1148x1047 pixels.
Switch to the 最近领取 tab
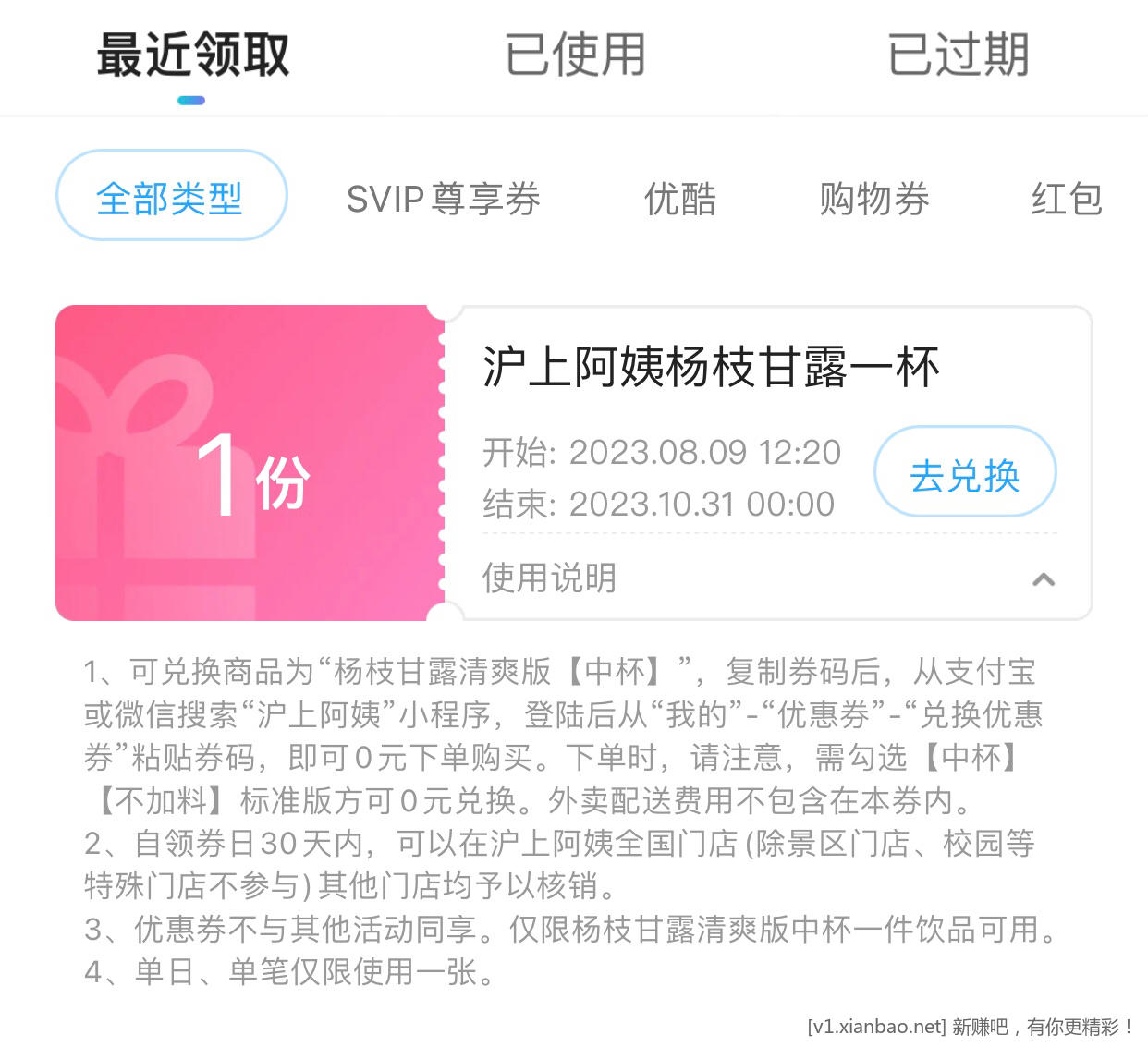(192, 55)
